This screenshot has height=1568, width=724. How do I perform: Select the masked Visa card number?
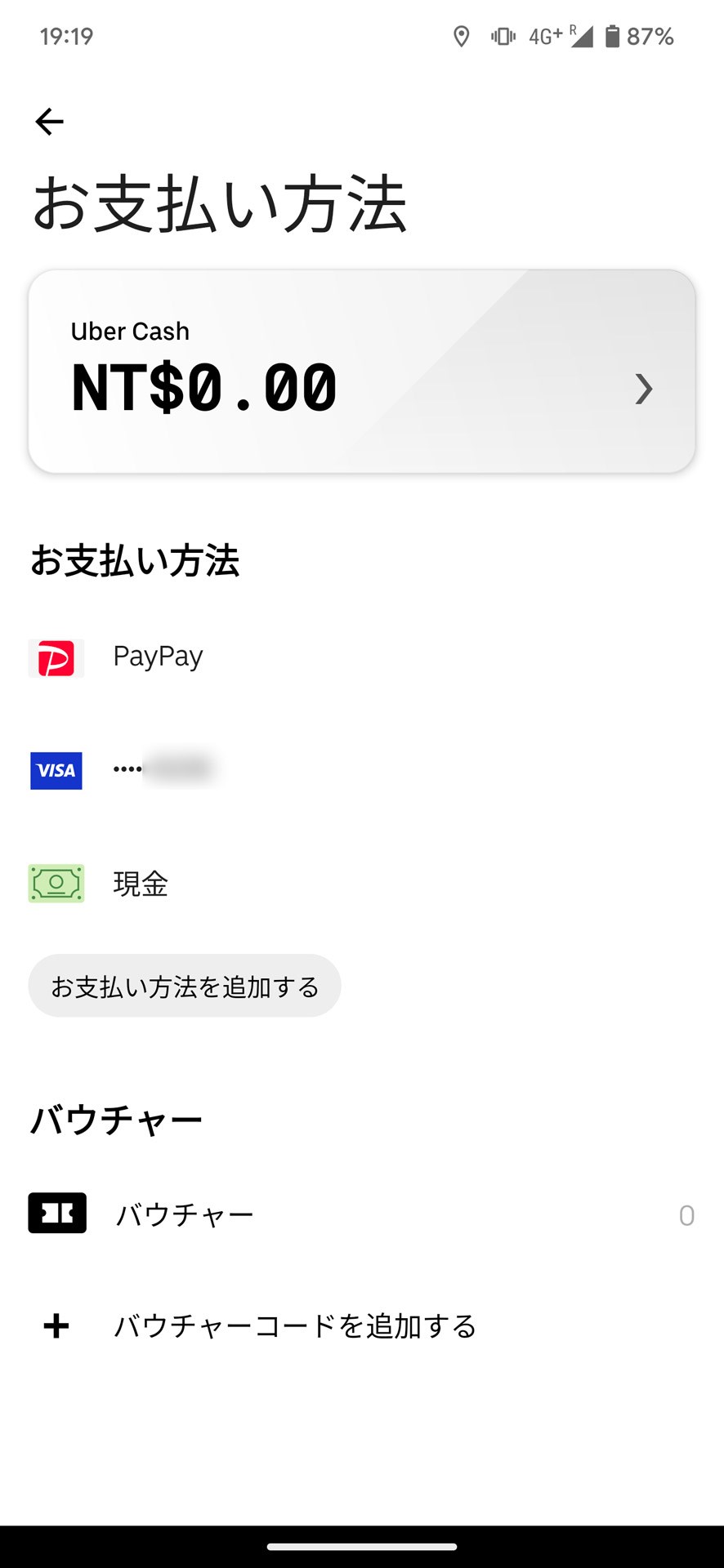click(x=163, y=768)
